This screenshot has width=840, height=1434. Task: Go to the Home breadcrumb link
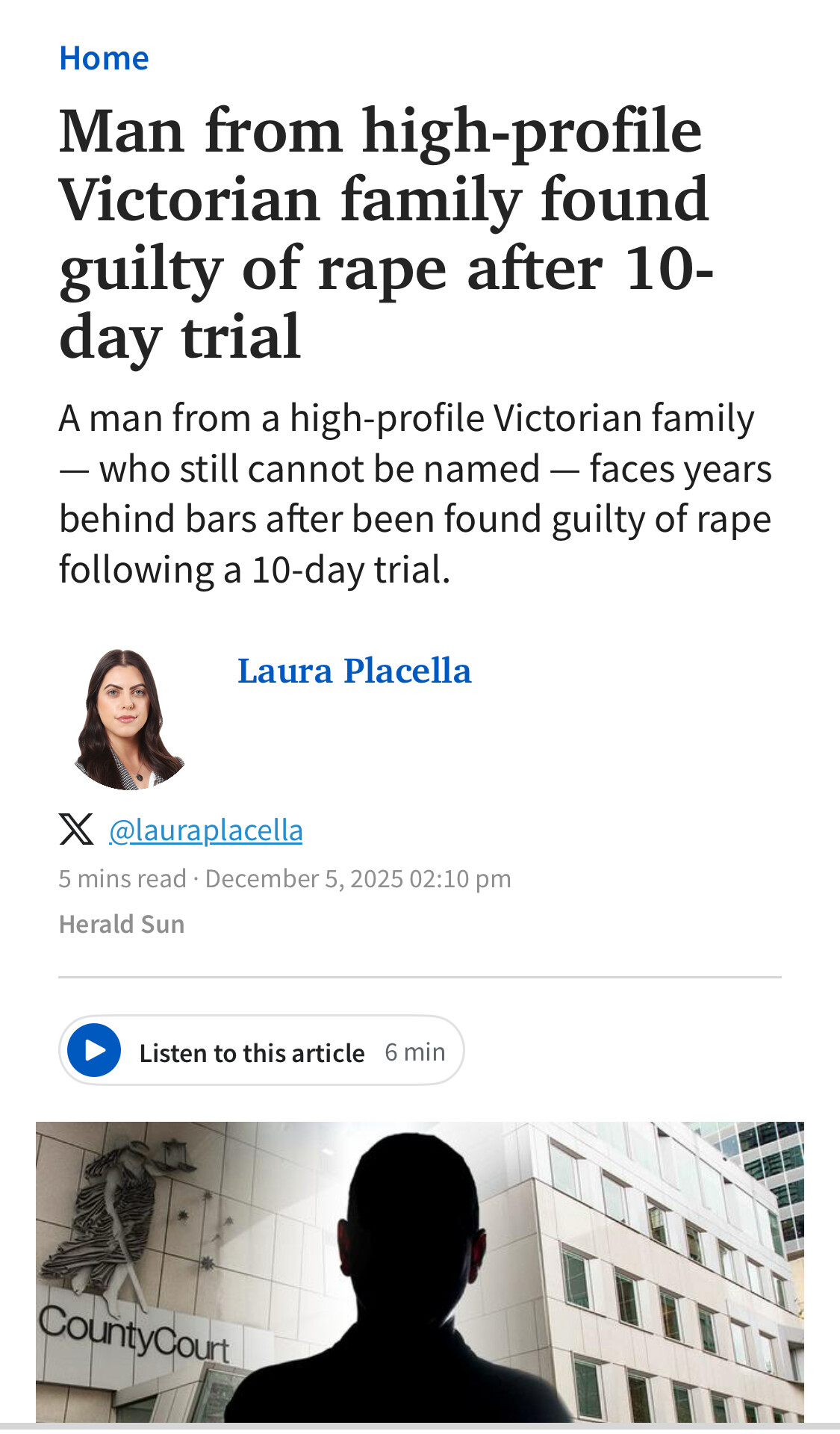pyautogui.click(x=104, y=58)
